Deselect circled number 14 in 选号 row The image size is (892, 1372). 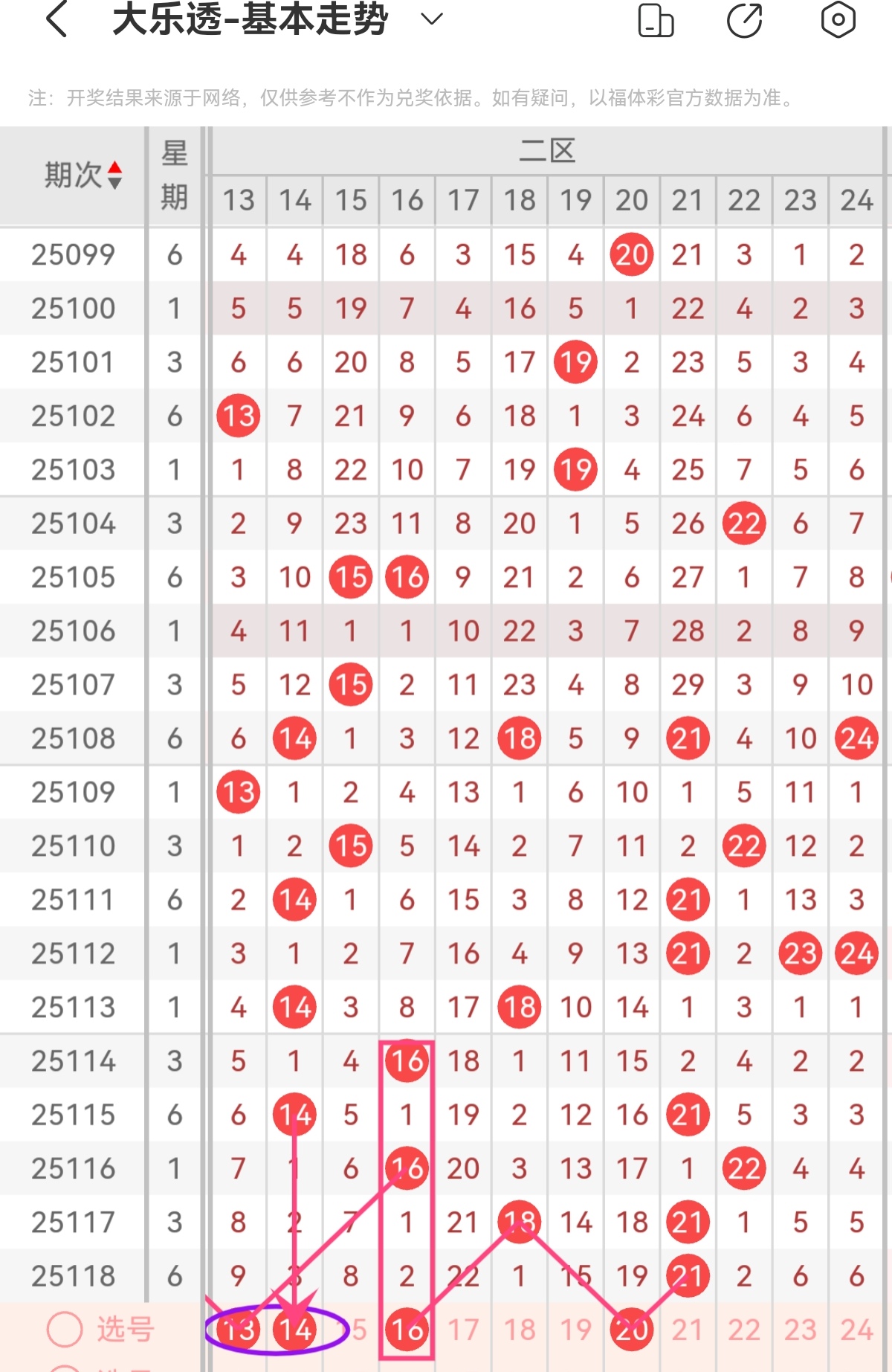[294, 1328]
